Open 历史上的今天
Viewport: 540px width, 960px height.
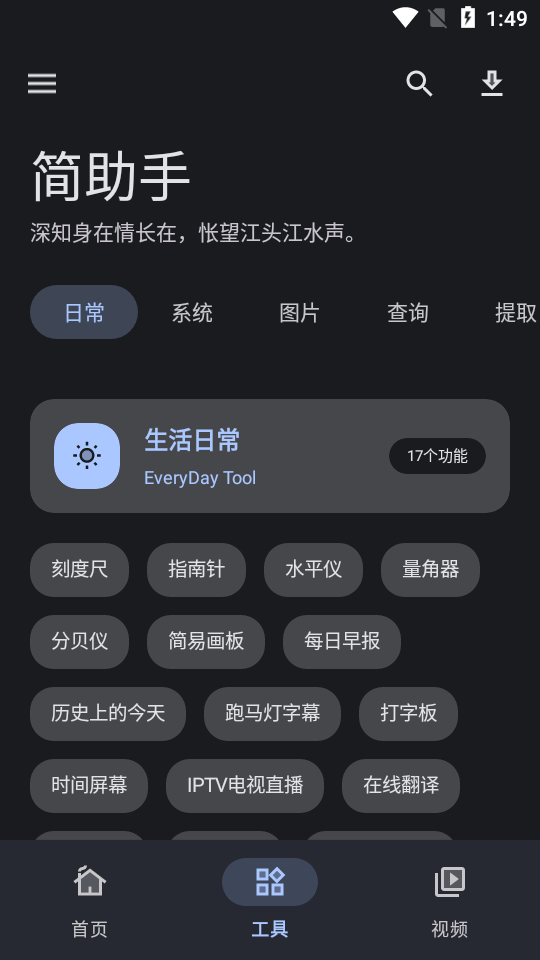pyautogui.click(x=108, y=713)
